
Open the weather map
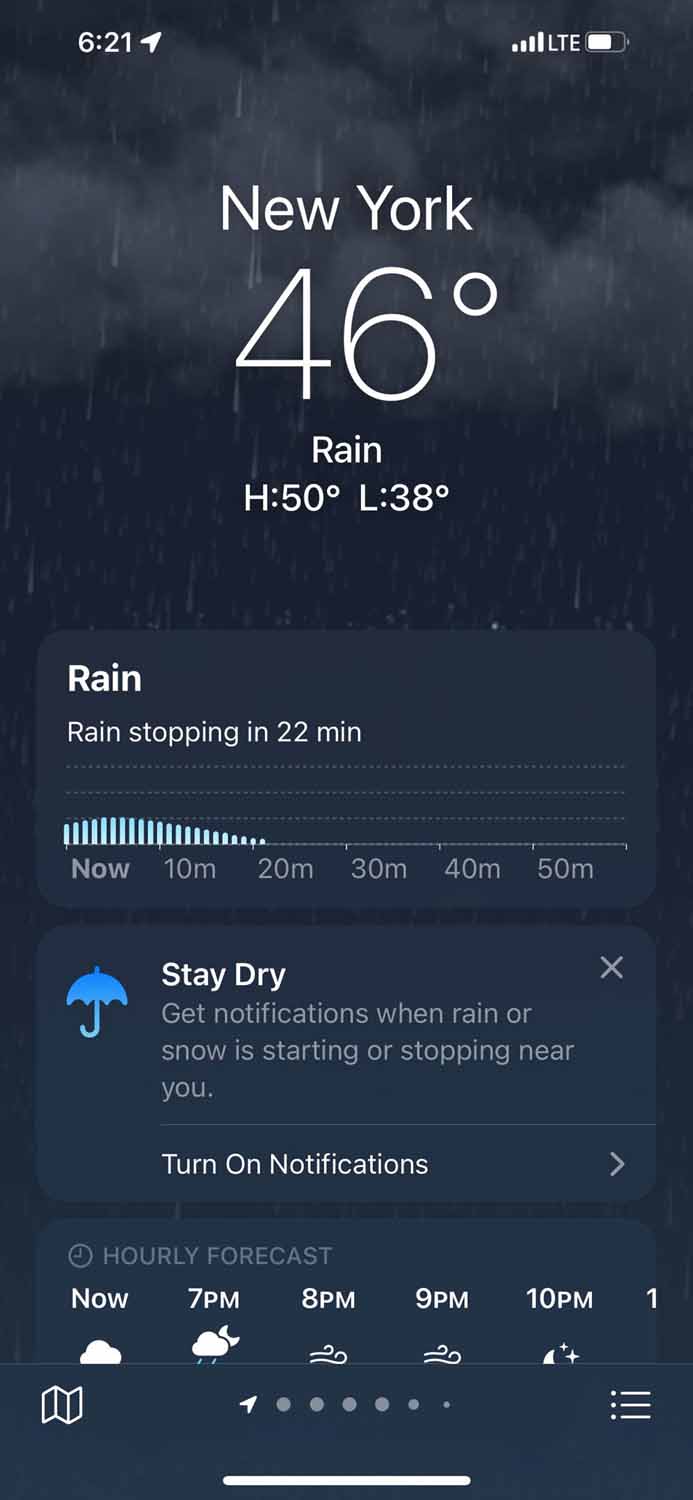[62, 1405]
